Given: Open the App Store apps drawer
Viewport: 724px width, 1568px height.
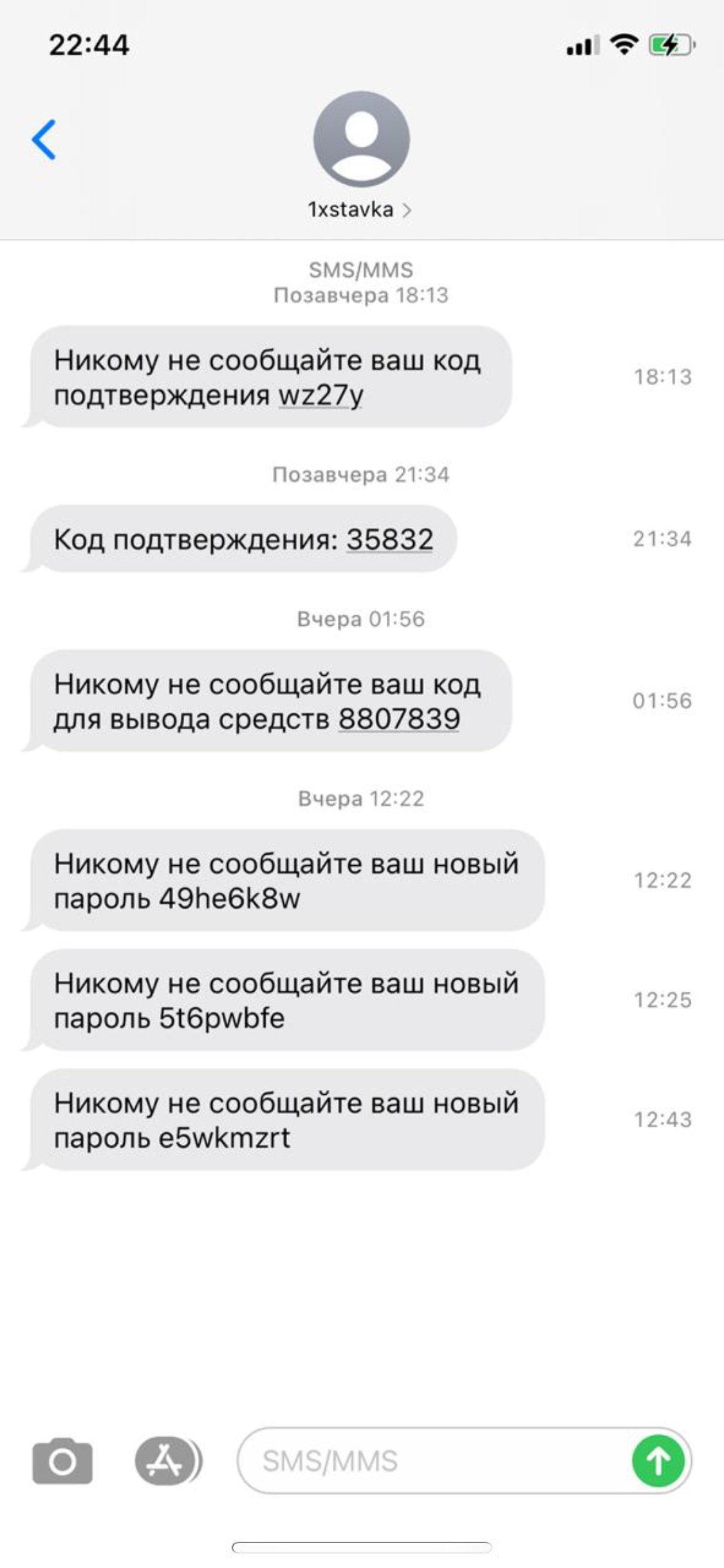Looking at the screenshot, I should pos(166,1461).
